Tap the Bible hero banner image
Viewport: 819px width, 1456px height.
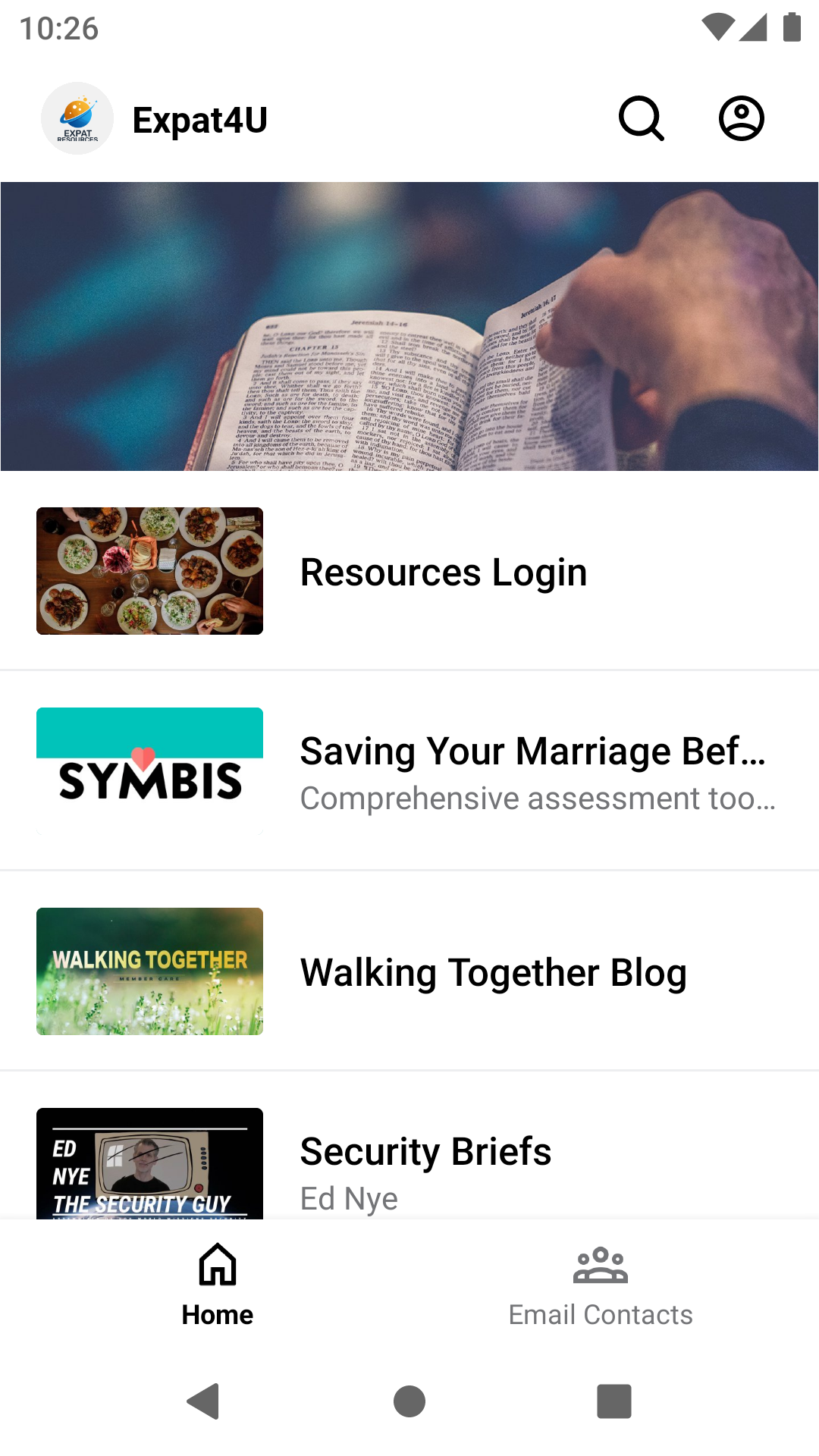pos(409,326)
